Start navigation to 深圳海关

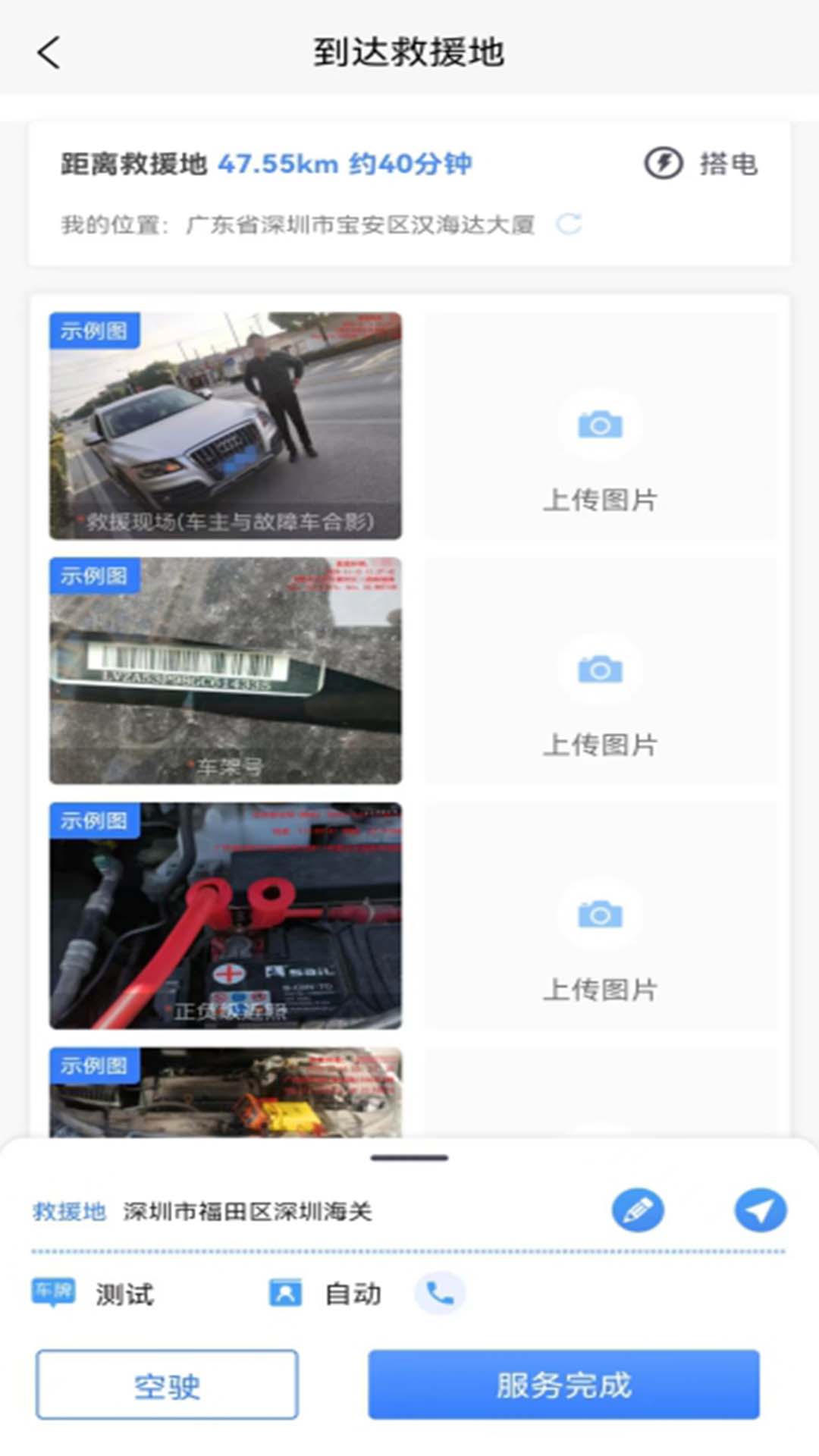(760, 1210)
